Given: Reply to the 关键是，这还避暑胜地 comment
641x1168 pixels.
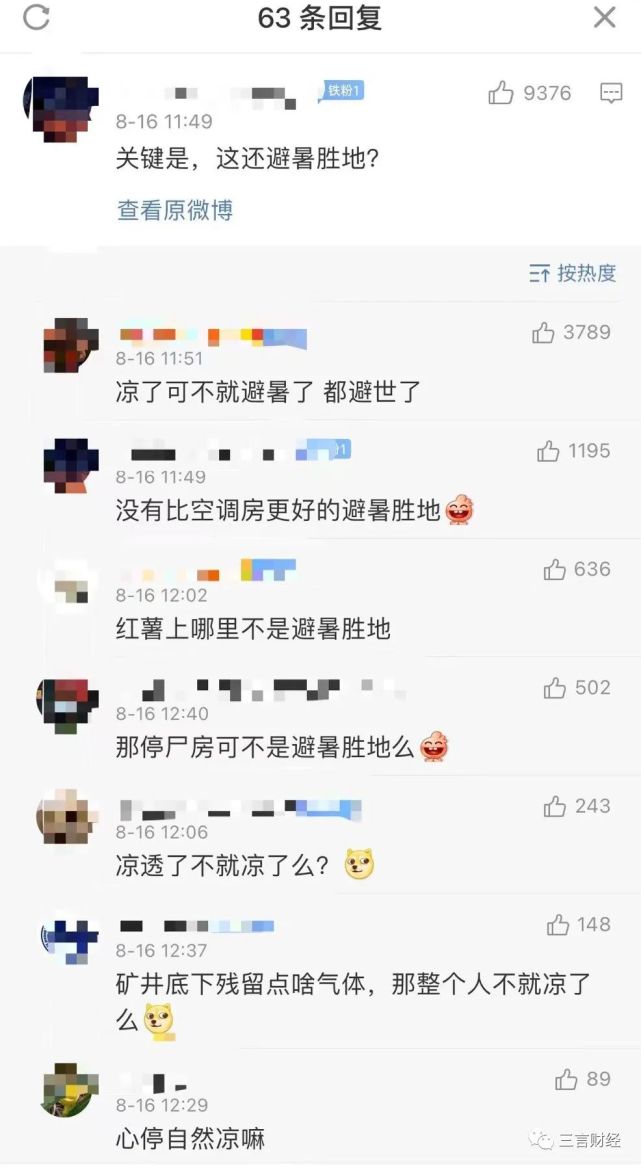Looking at the screenshot, I should click(x=610, y=94).
